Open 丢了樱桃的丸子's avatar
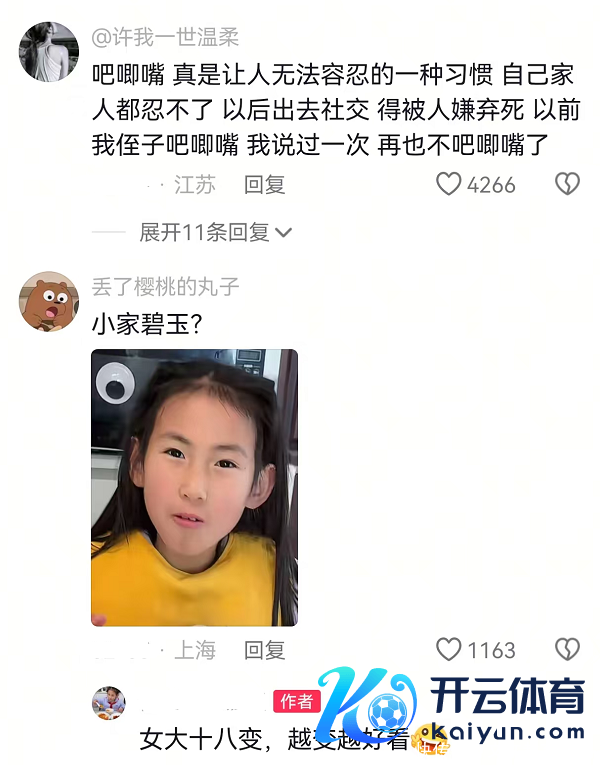The height and width of the screenshot is (765, 600). click(x=48, y=302)
